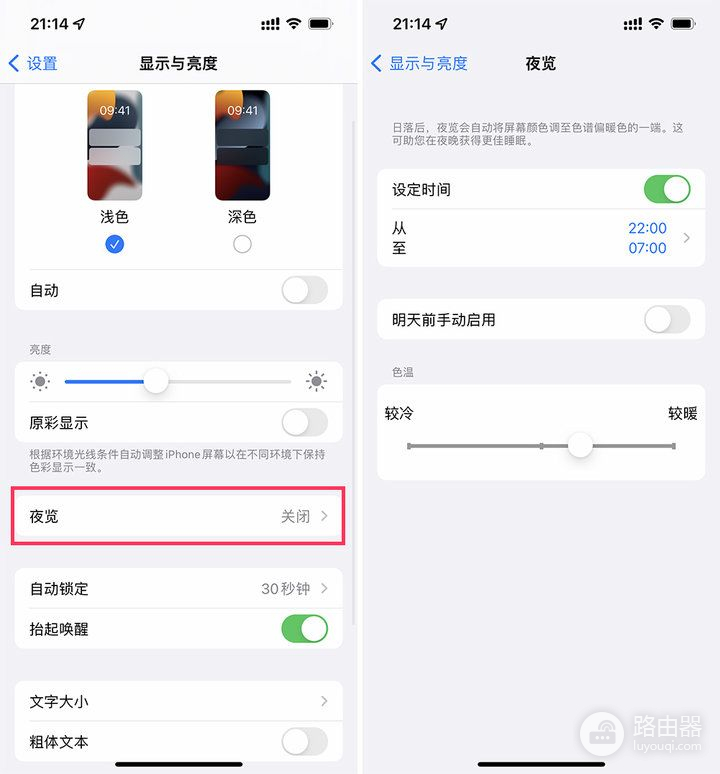The image size is (720, 774).
Task: Toggle the 粗体文本 switch
Action: (x=304, y=741)
